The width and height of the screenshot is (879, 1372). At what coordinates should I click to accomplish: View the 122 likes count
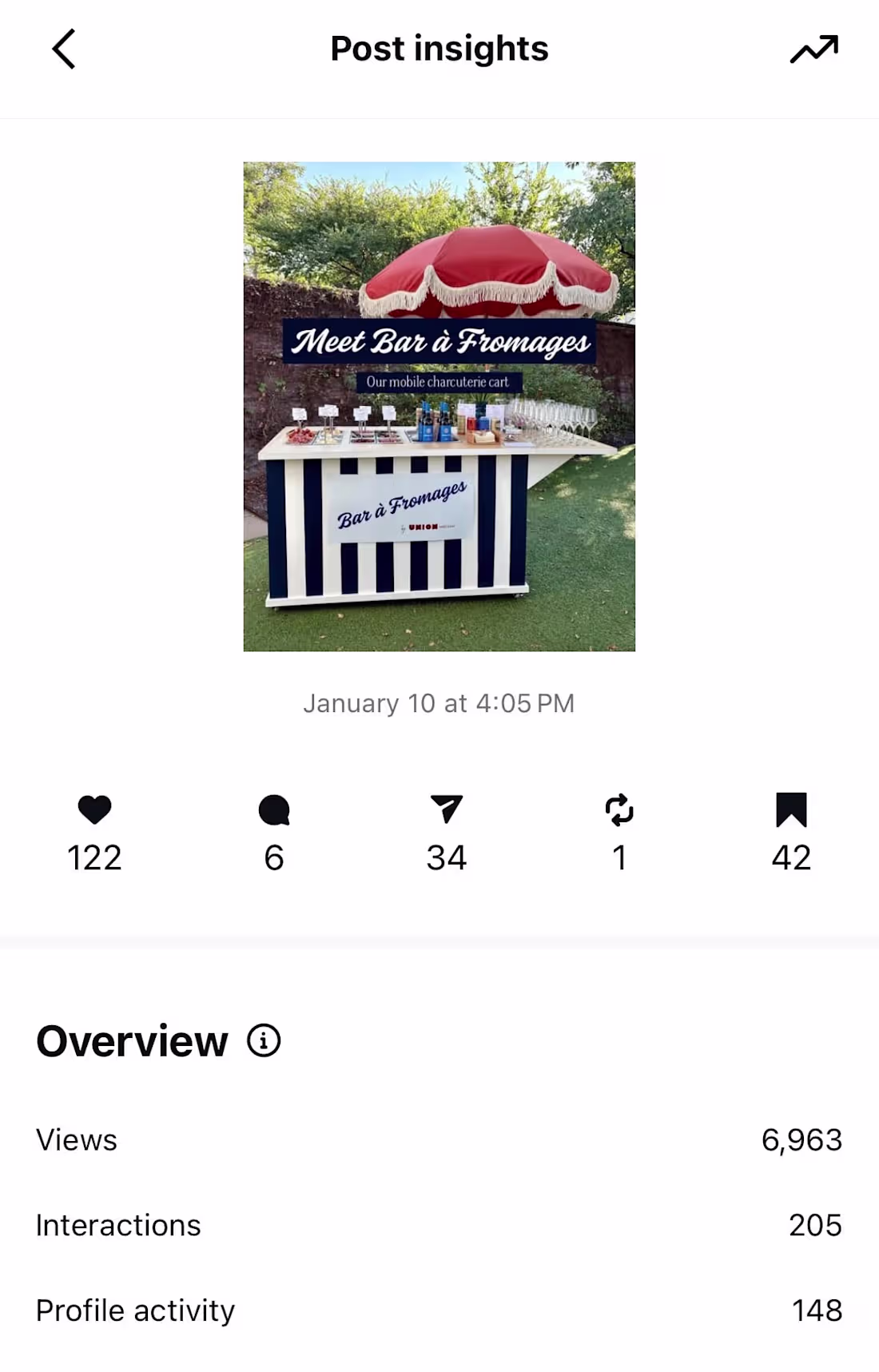tap(94, 857)
